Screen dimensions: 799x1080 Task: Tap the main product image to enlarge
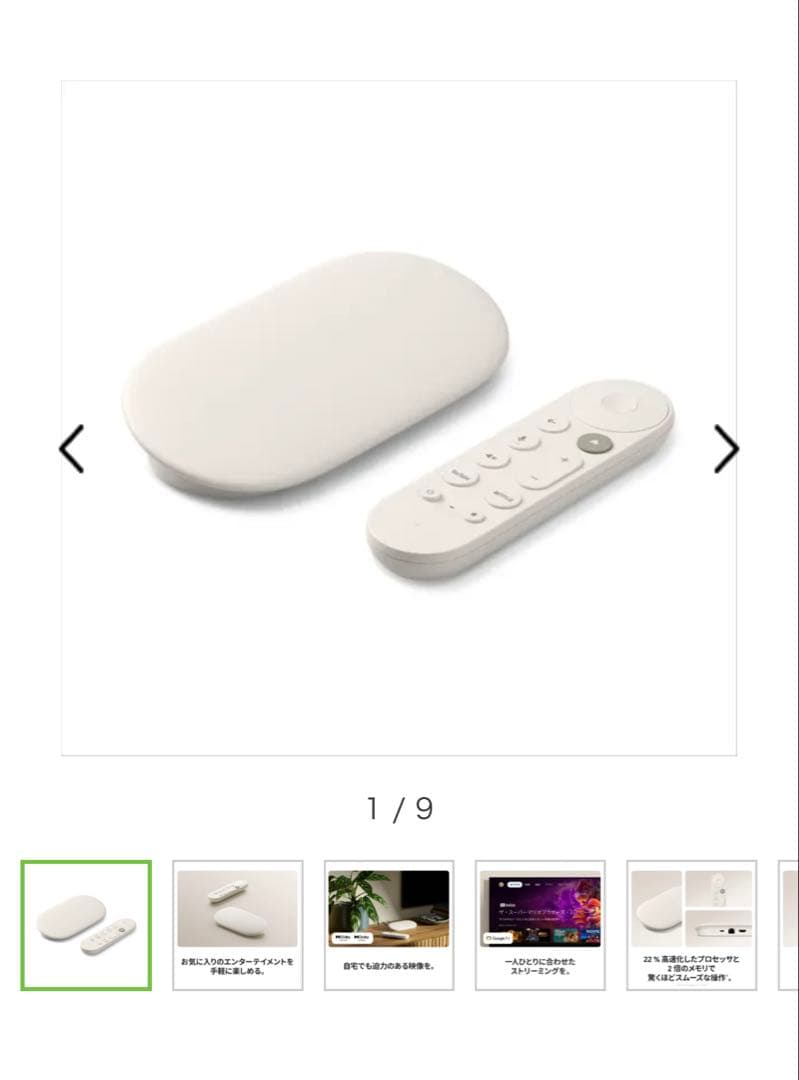coord(399,418)
